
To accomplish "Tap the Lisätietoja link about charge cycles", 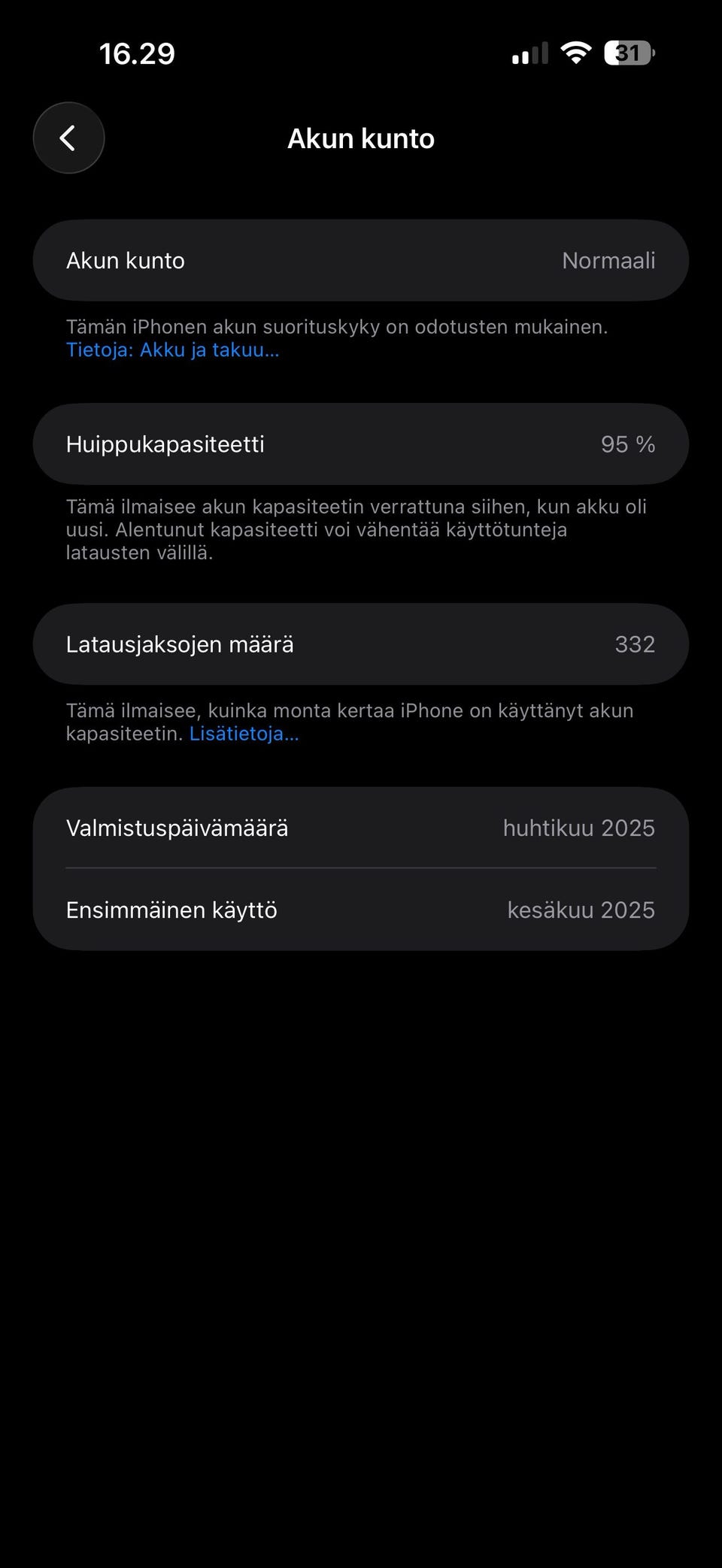I will click(244, 734).
